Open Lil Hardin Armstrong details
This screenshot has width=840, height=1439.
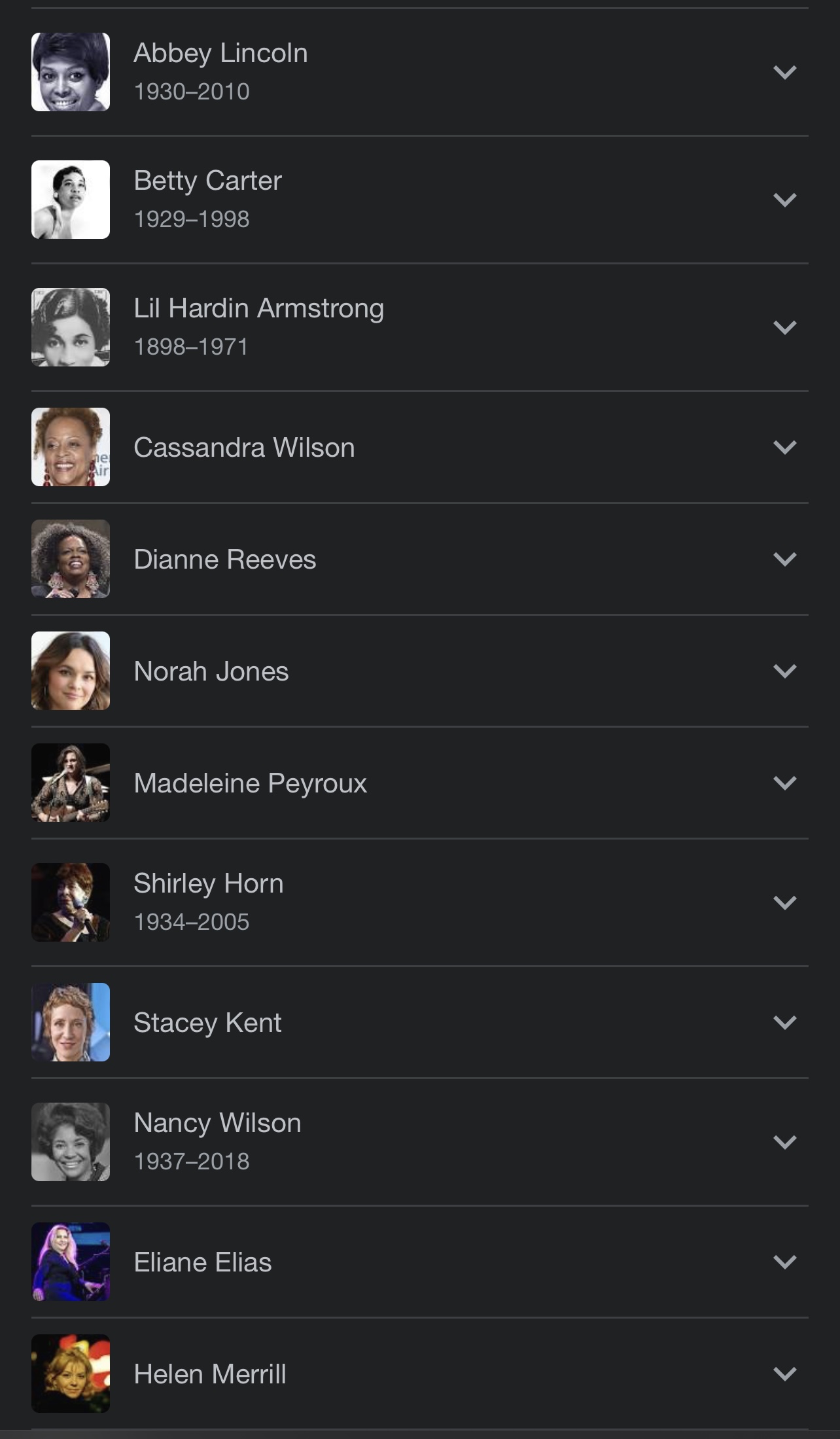point(784,327)
